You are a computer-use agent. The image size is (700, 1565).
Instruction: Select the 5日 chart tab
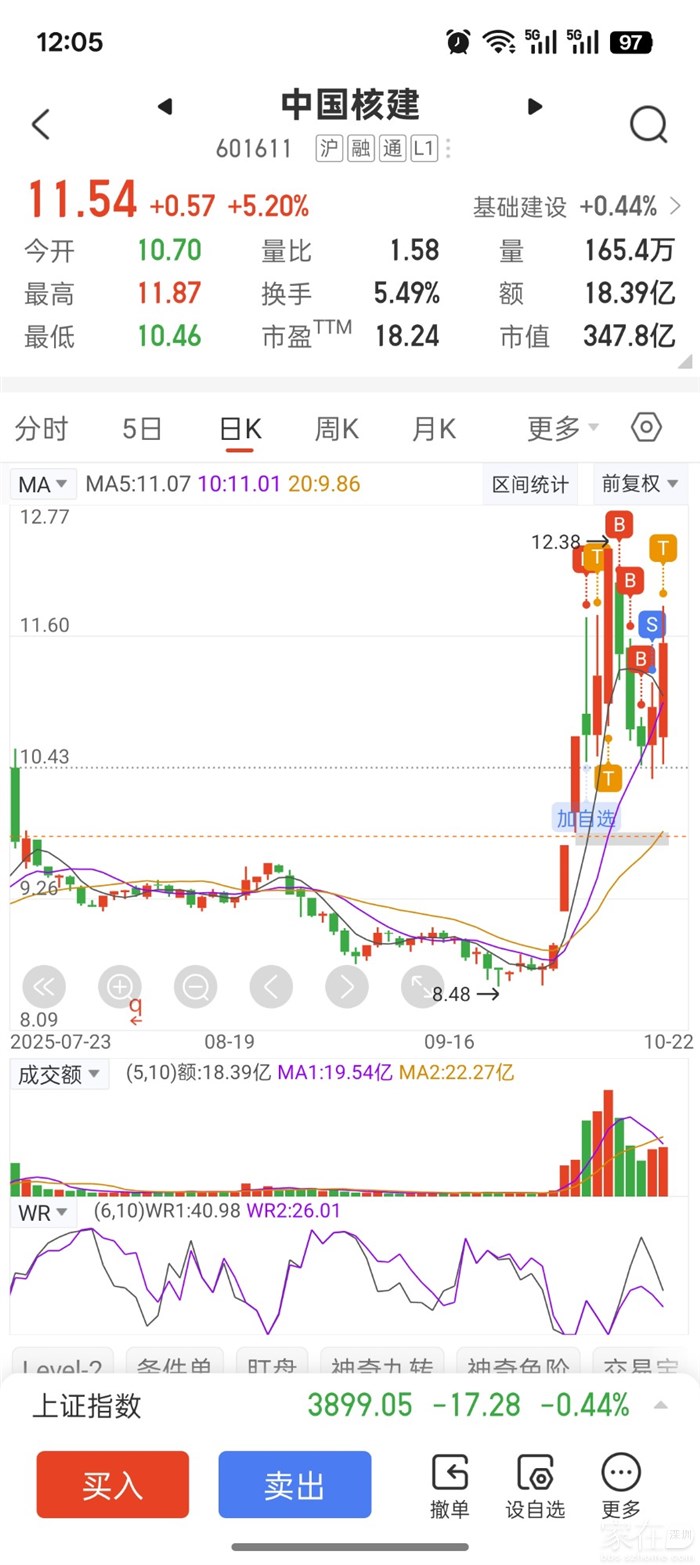click(142, 429)
